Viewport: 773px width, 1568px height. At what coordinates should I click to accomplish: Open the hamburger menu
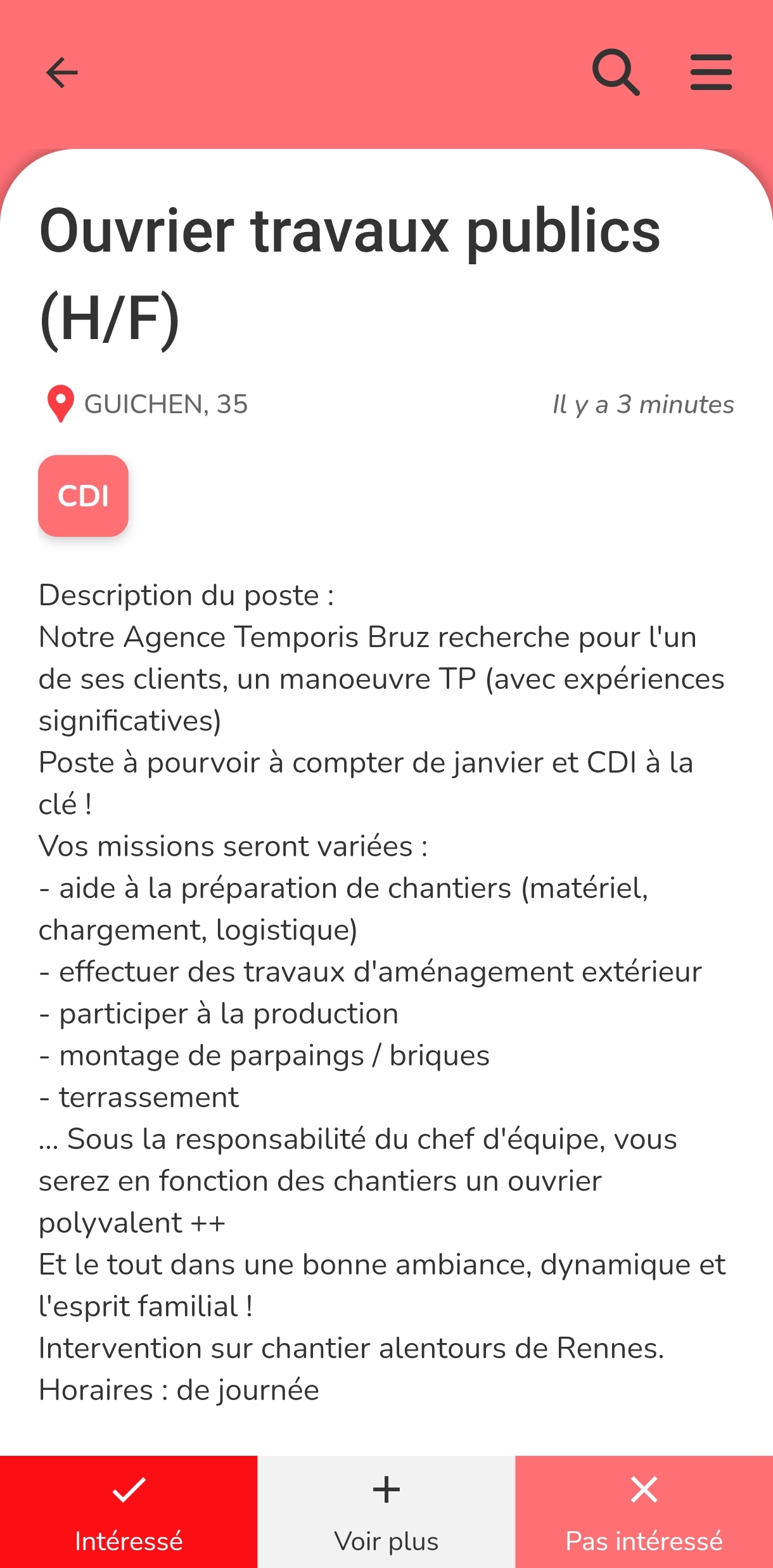point(711,72)
